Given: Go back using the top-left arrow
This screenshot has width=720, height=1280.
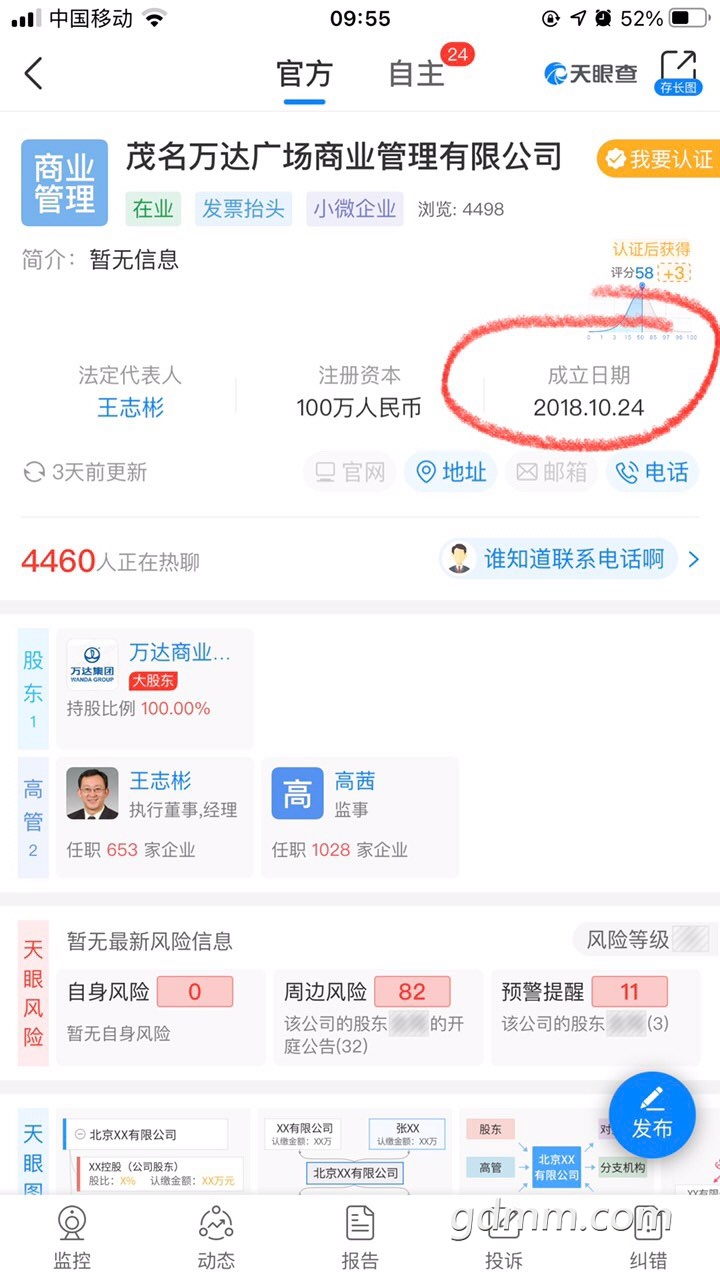Looking at the screenshot, I should 34,73.
